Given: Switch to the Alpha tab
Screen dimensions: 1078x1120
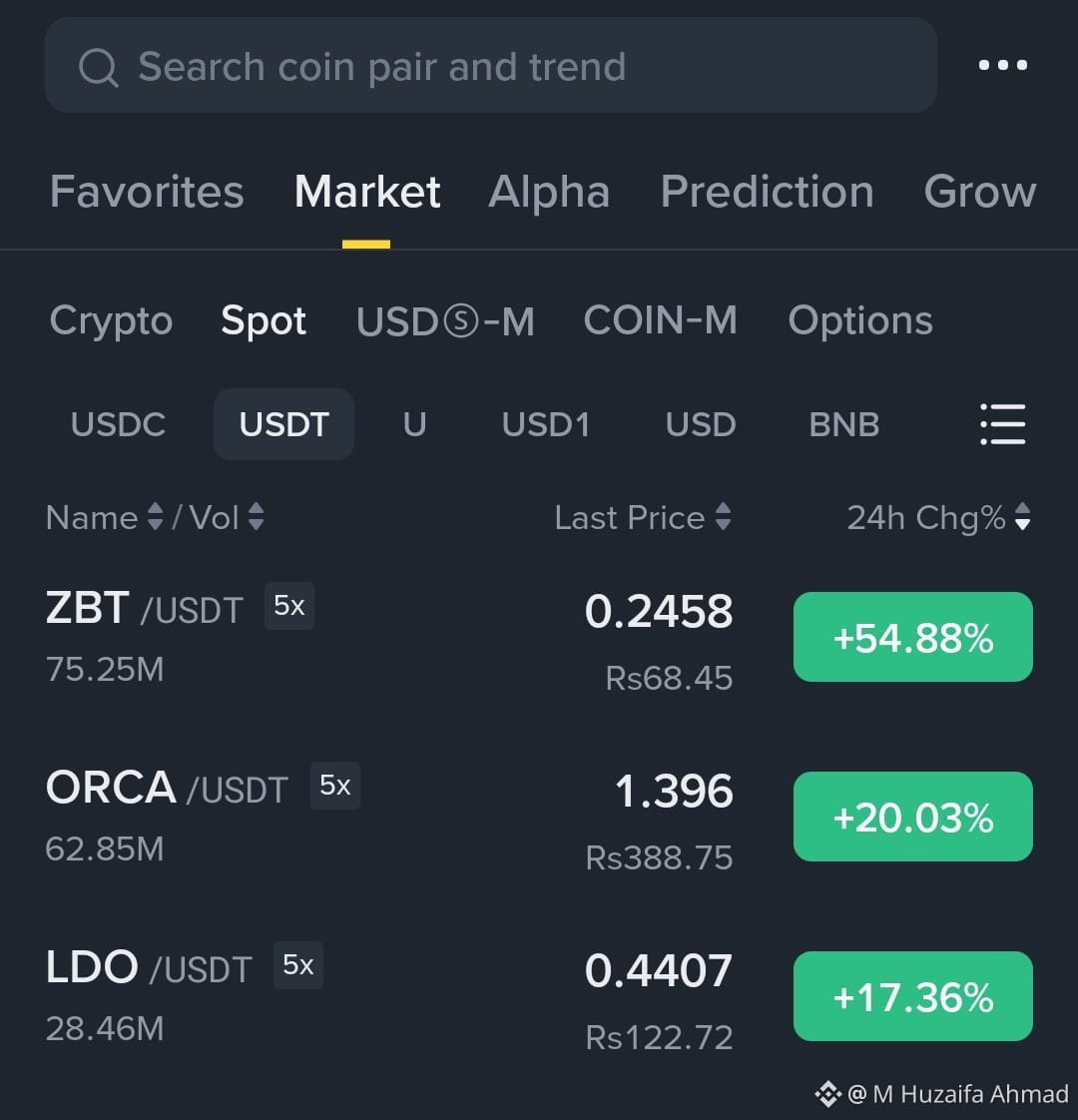Looking at the screenshot, I should [x=549, y=192].
